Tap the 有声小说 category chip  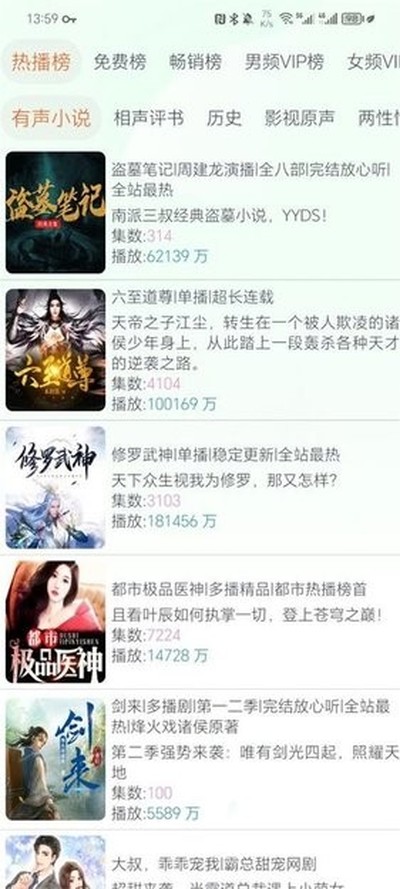(52, 118)
